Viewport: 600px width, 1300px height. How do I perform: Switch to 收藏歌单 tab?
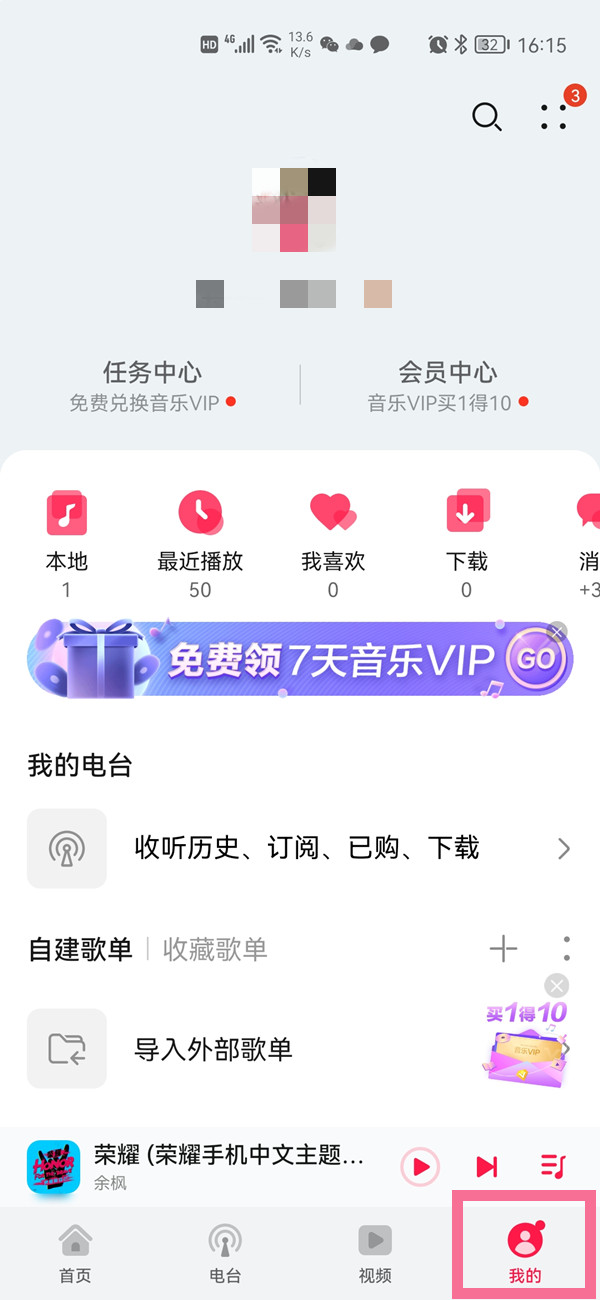click(215, 949)
